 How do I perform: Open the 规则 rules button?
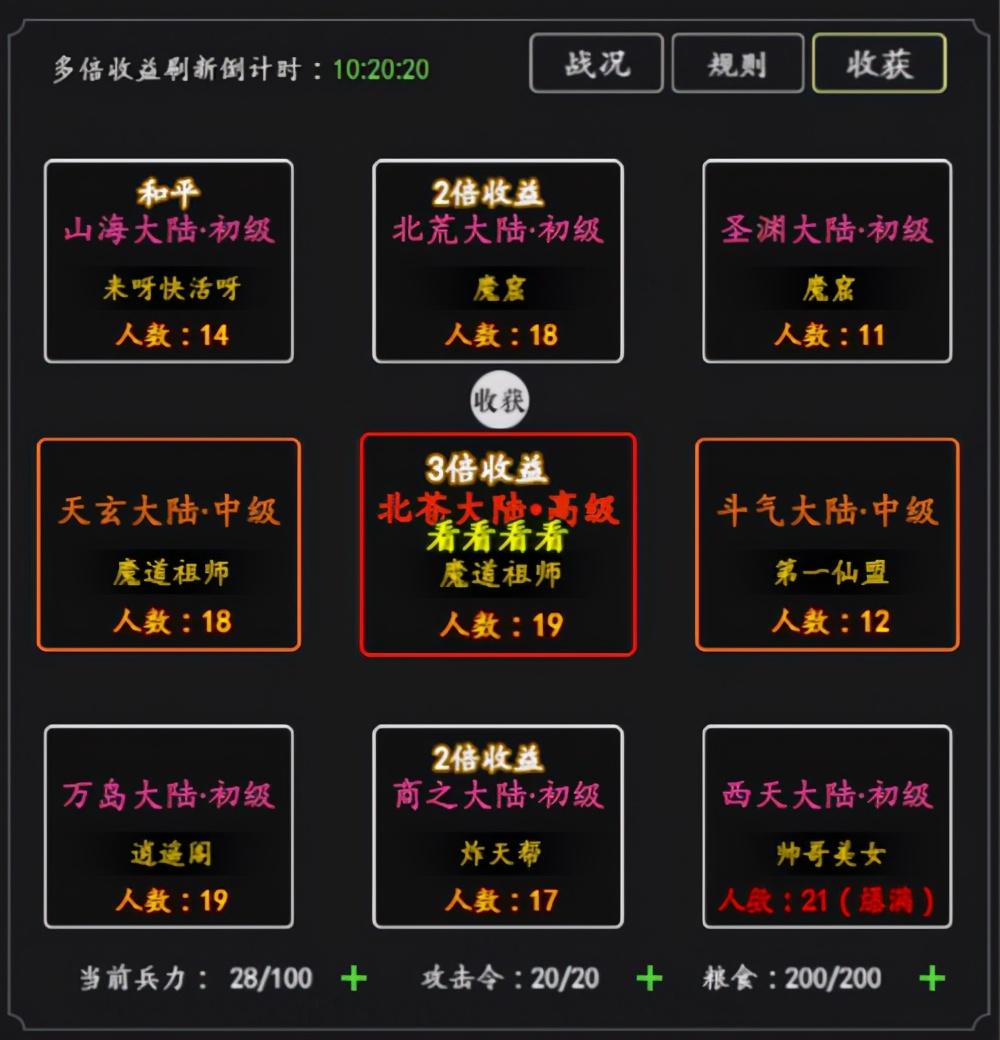click(x=738, y=63)
